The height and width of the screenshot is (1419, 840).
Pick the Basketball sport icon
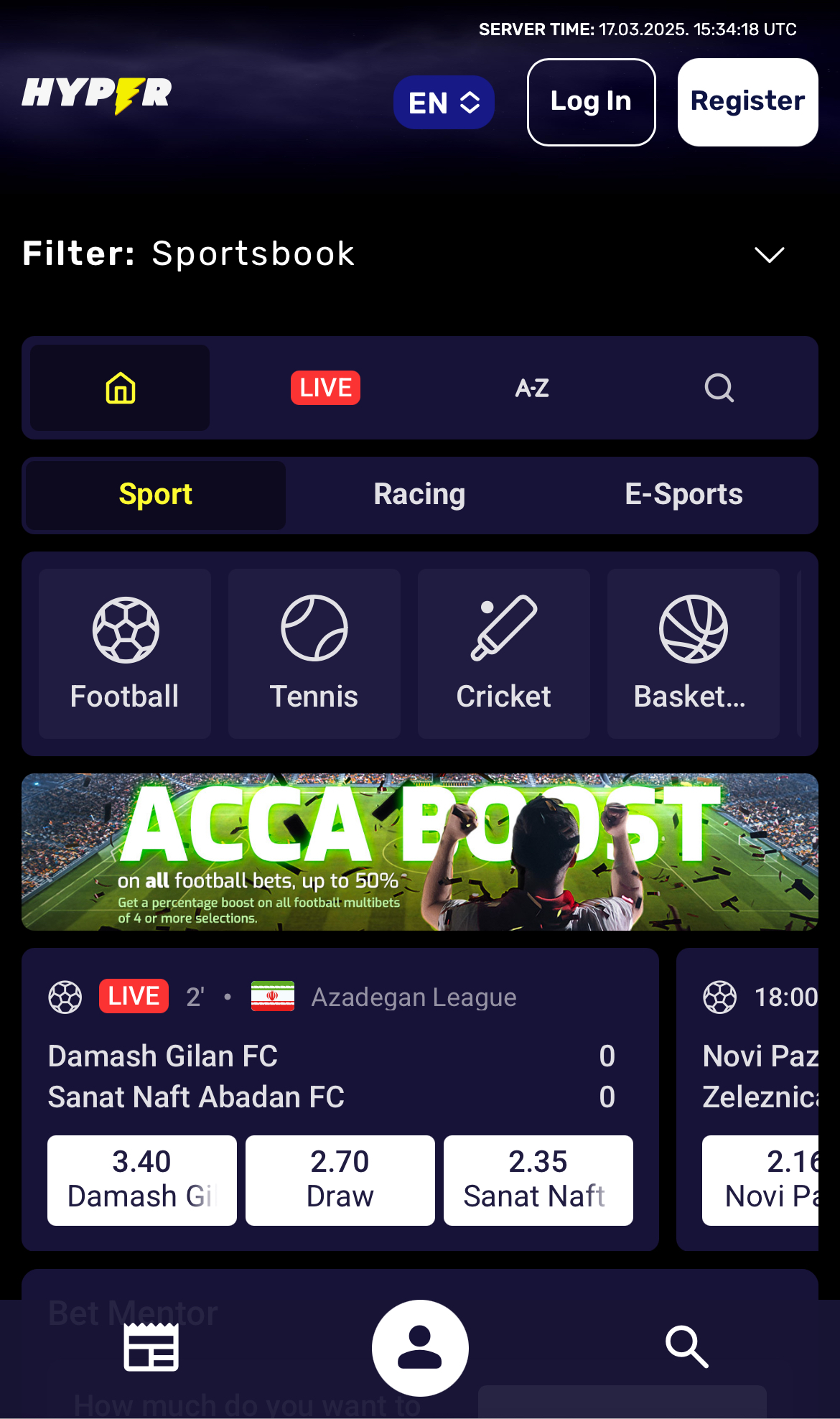(692, 650)
